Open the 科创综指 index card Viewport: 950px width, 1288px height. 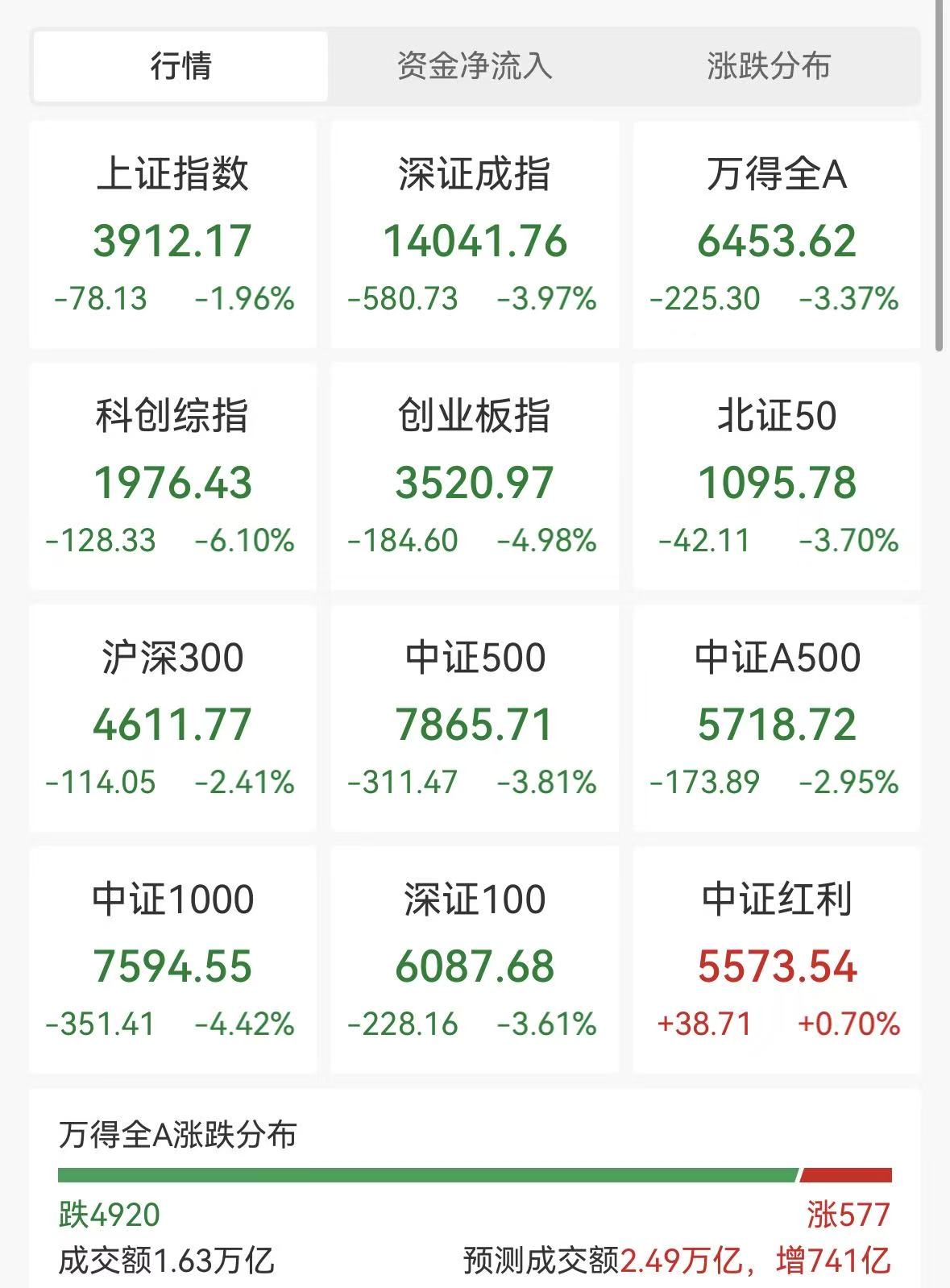(172, 476)
